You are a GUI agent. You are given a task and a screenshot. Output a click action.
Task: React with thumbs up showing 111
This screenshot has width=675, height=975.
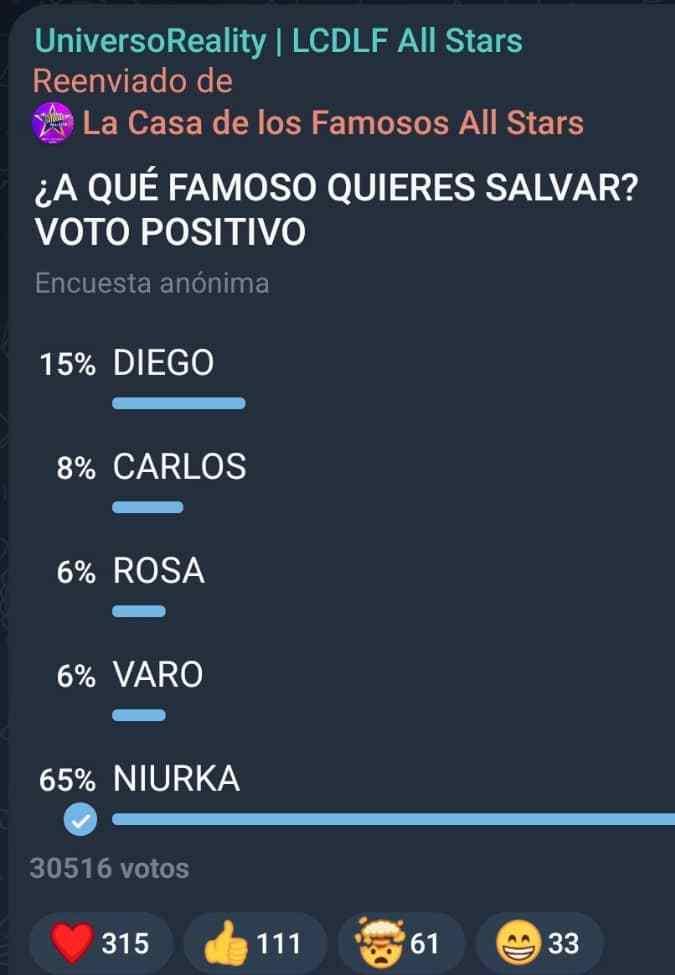point(250,942)
